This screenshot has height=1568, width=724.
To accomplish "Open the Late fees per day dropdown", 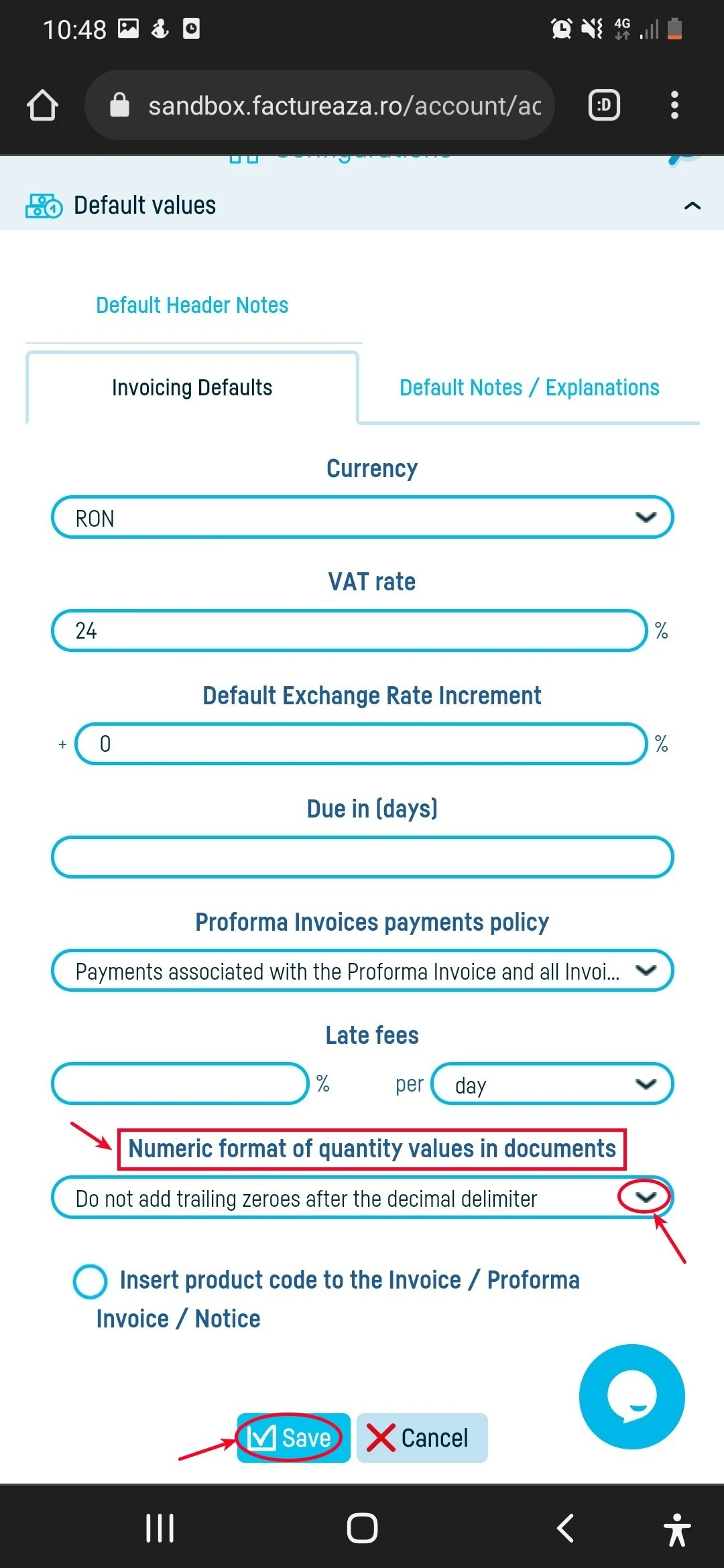I will tap(552, 1084).
